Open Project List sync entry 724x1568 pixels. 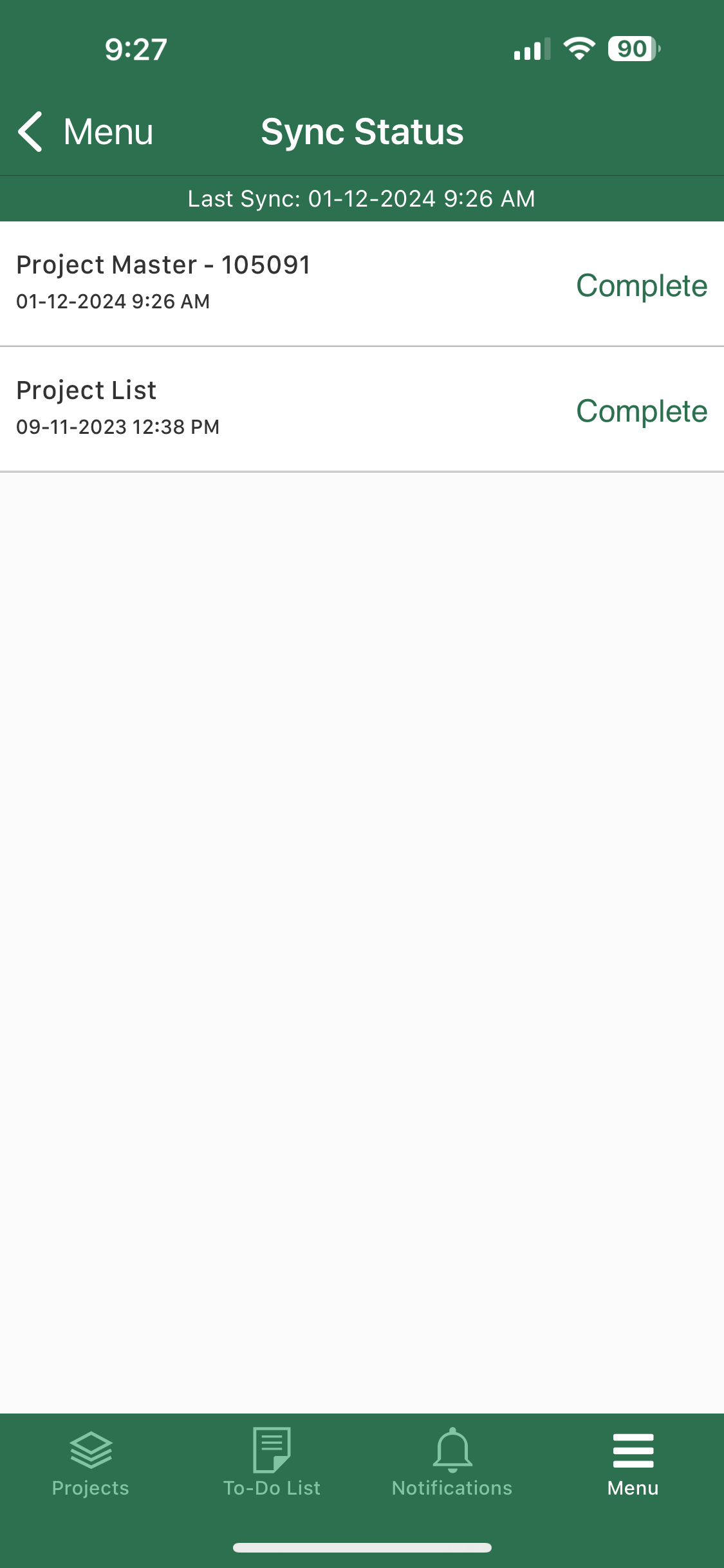(x=362, y=409)
